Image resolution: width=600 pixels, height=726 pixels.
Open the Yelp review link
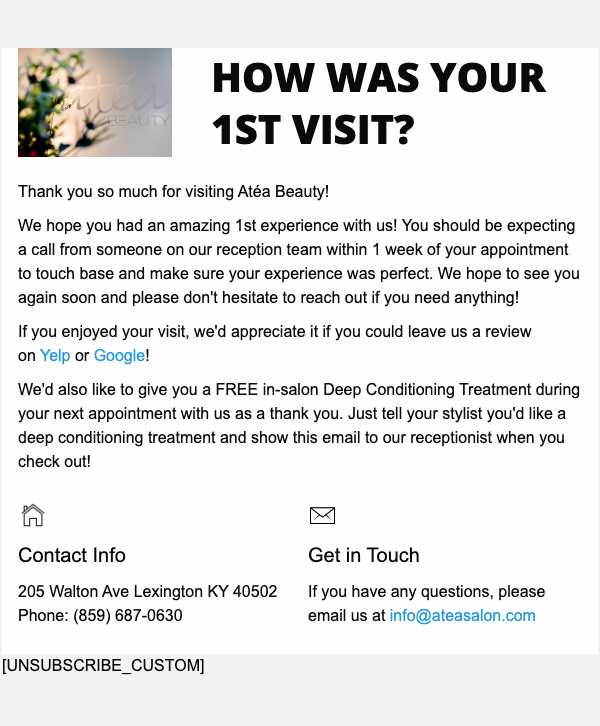point(55,355)
